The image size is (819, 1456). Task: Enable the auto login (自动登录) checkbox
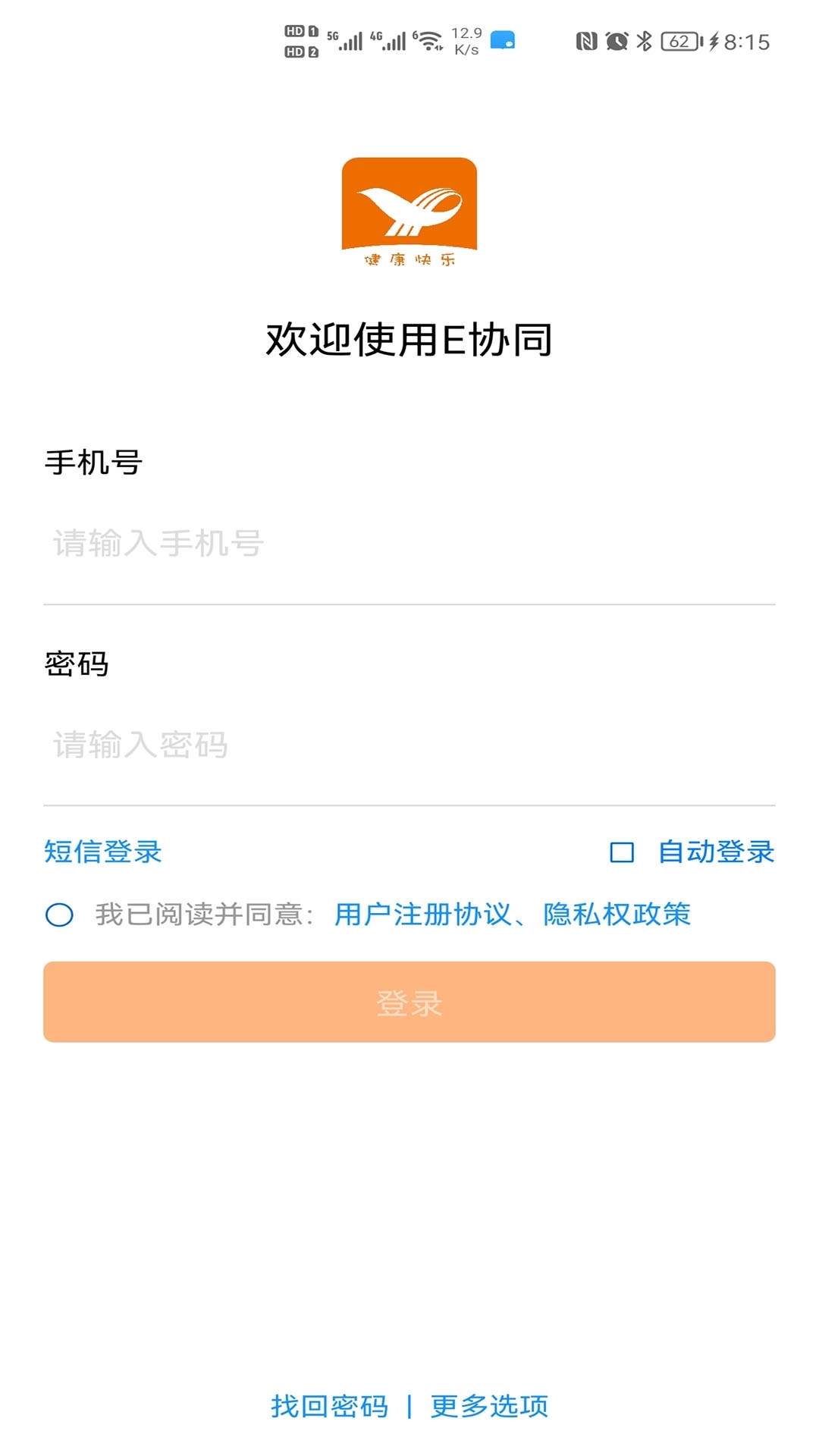(x=622, y=852)
